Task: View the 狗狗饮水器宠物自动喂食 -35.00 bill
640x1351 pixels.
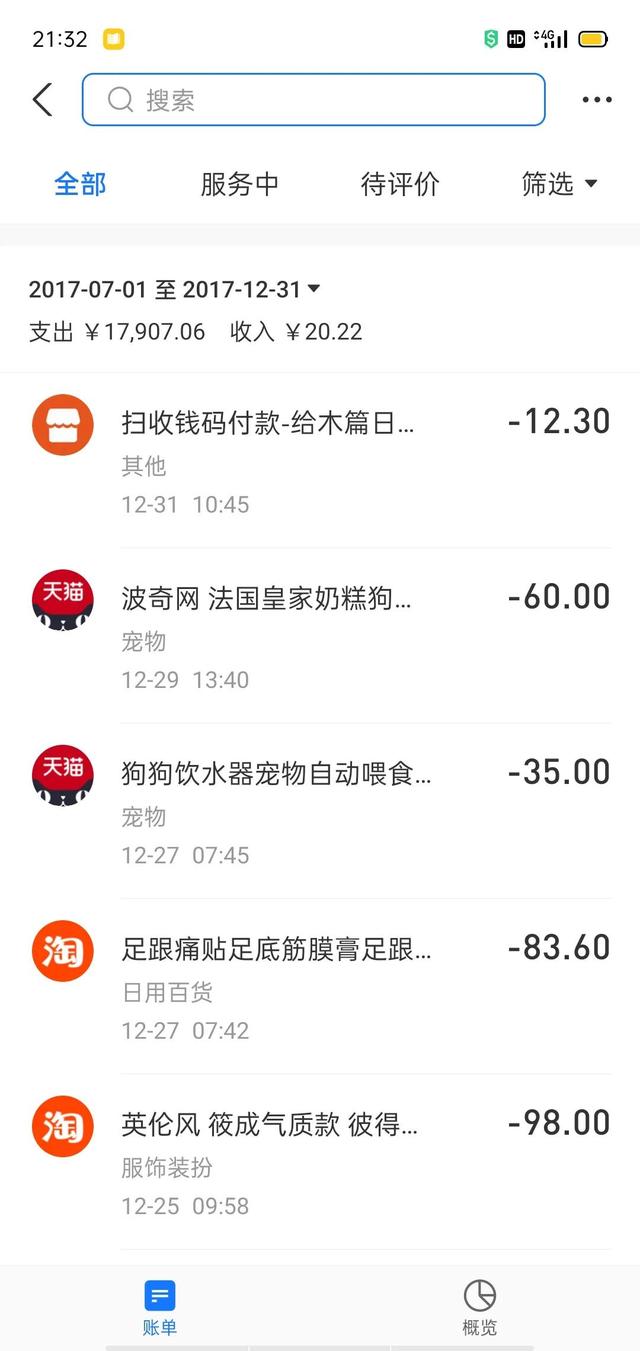Action: click(320, 811)
